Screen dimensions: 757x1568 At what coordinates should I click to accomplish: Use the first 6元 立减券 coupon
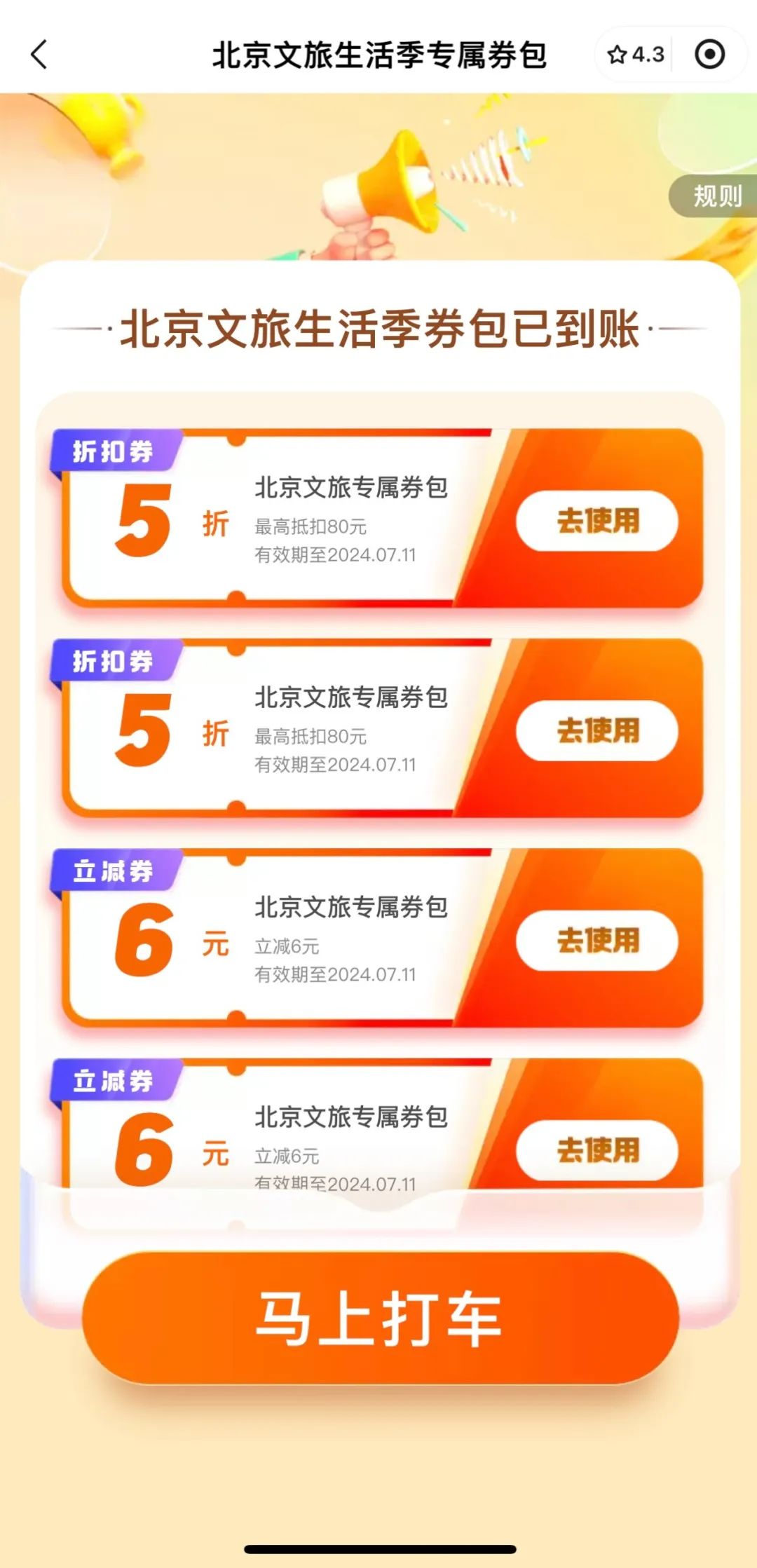tap(597, 941)
